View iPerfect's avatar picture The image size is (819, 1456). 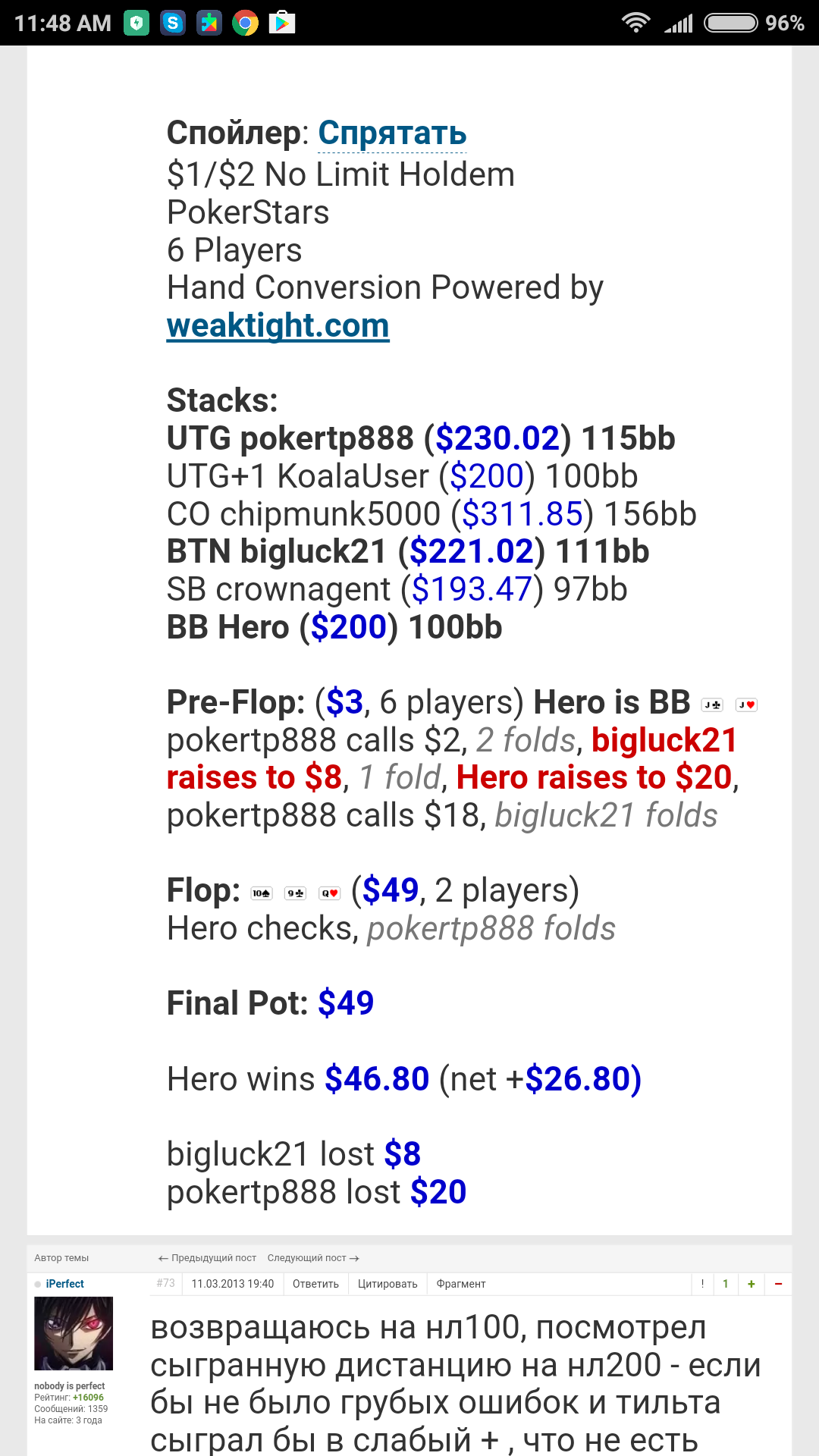pyautogui.click(x=74, y=1333)
